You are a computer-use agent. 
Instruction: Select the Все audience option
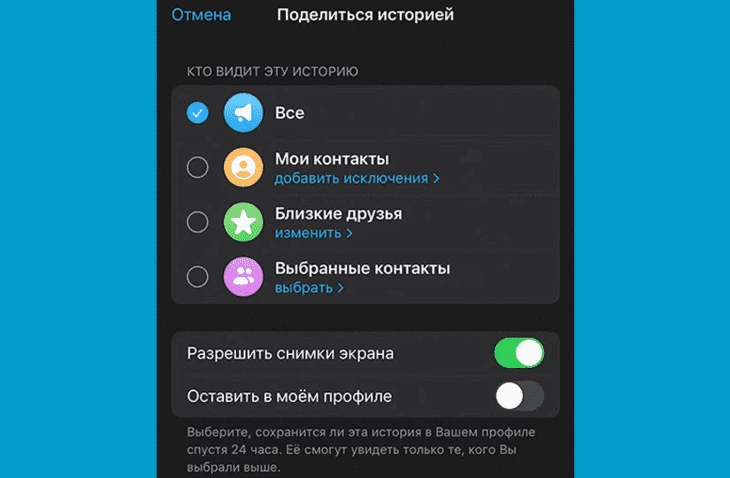(x=198, y=113)
